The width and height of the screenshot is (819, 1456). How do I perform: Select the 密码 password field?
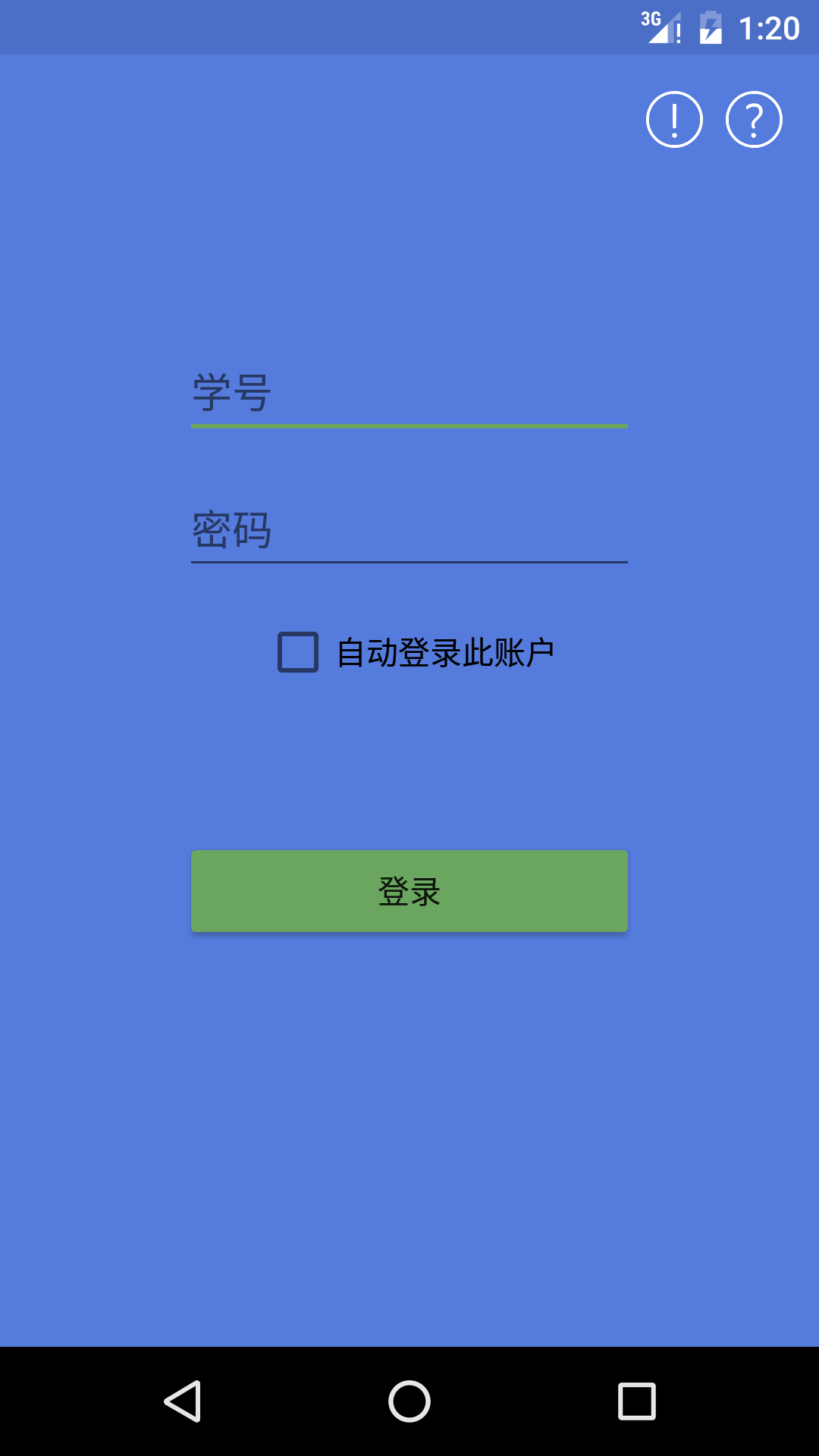409,530
